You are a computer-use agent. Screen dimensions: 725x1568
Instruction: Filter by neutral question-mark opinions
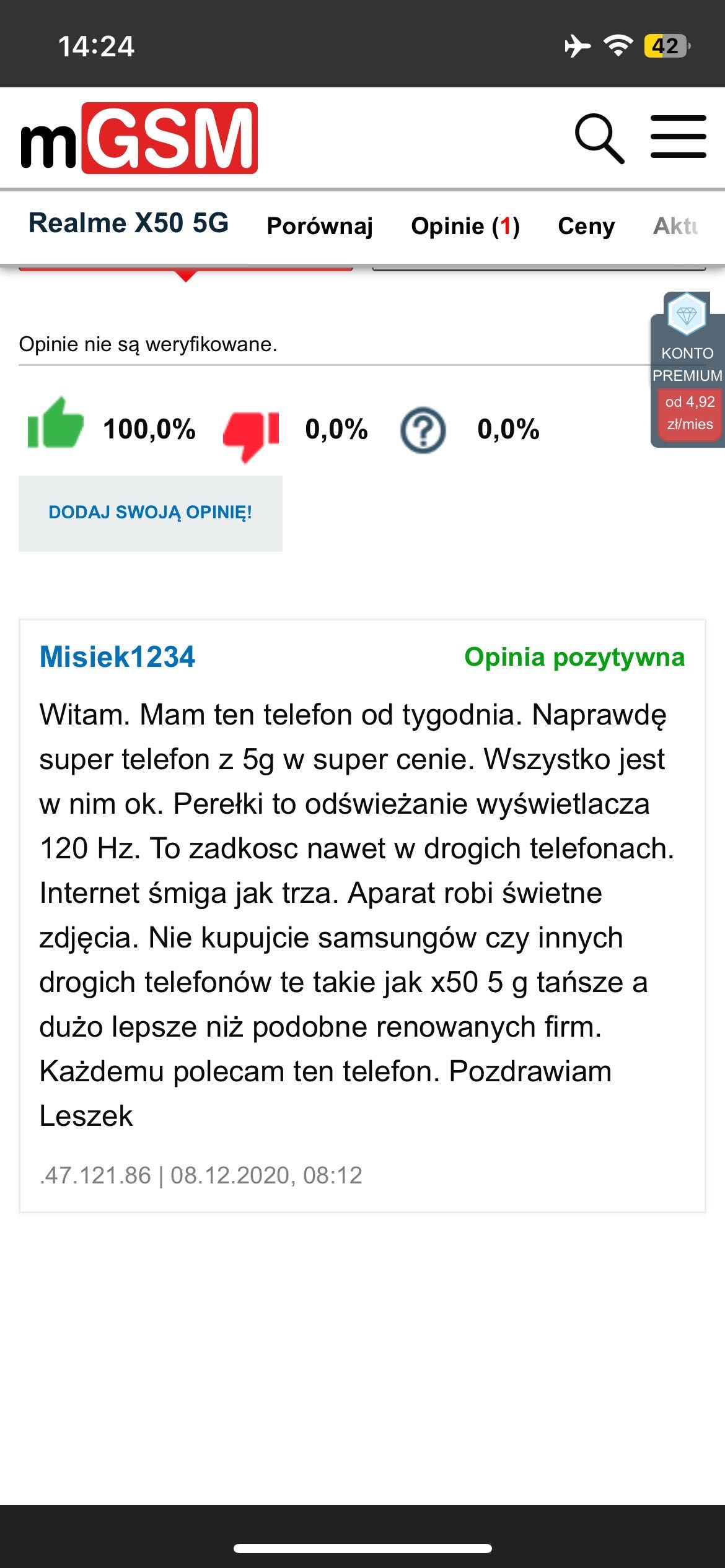(423, 430)
